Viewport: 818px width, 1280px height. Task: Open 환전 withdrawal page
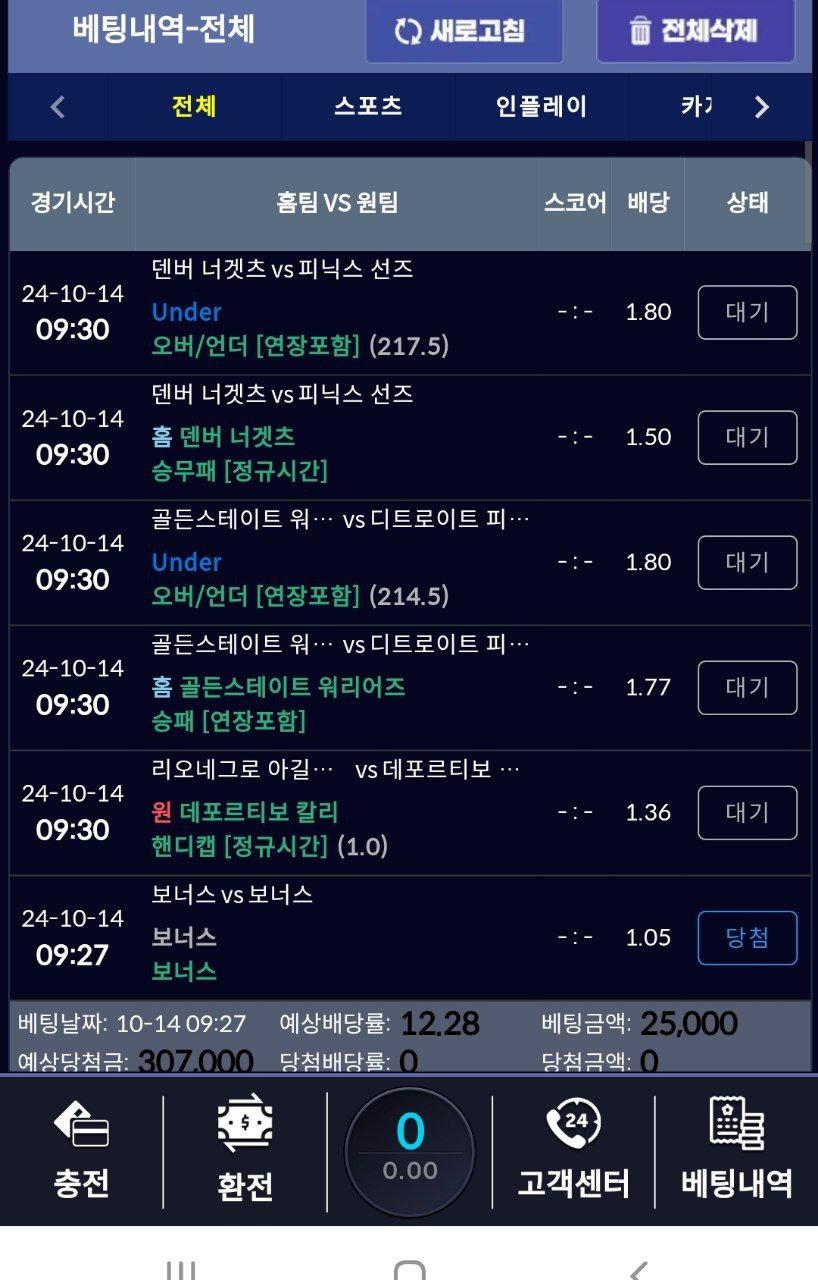(245, 1150)
